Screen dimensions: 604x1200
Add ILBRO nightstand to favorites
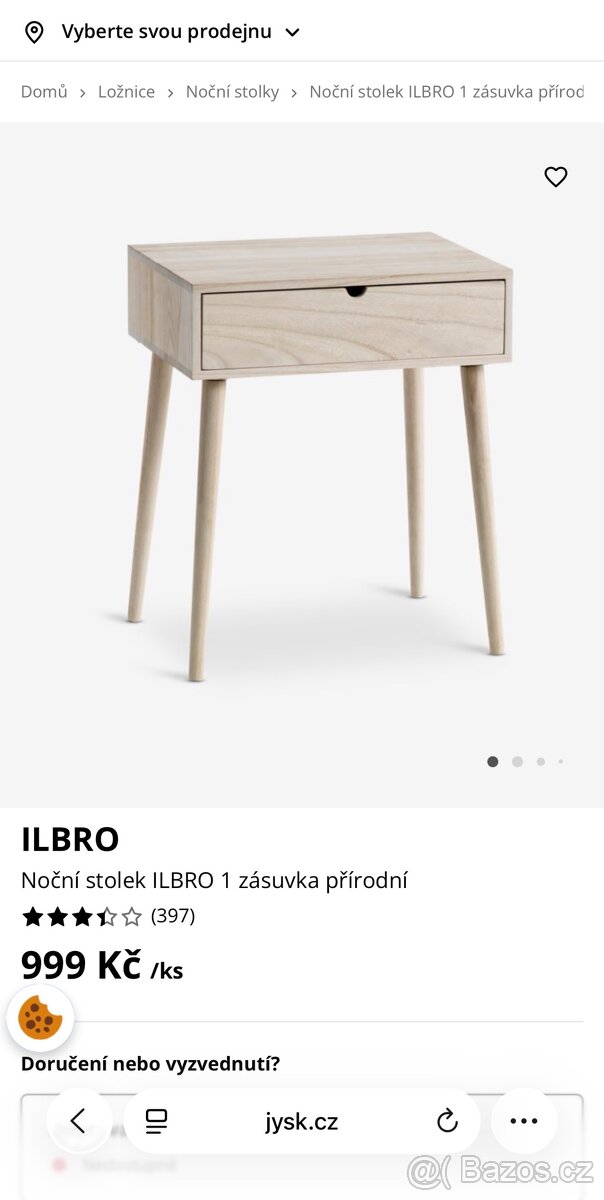tap(556, 177)
